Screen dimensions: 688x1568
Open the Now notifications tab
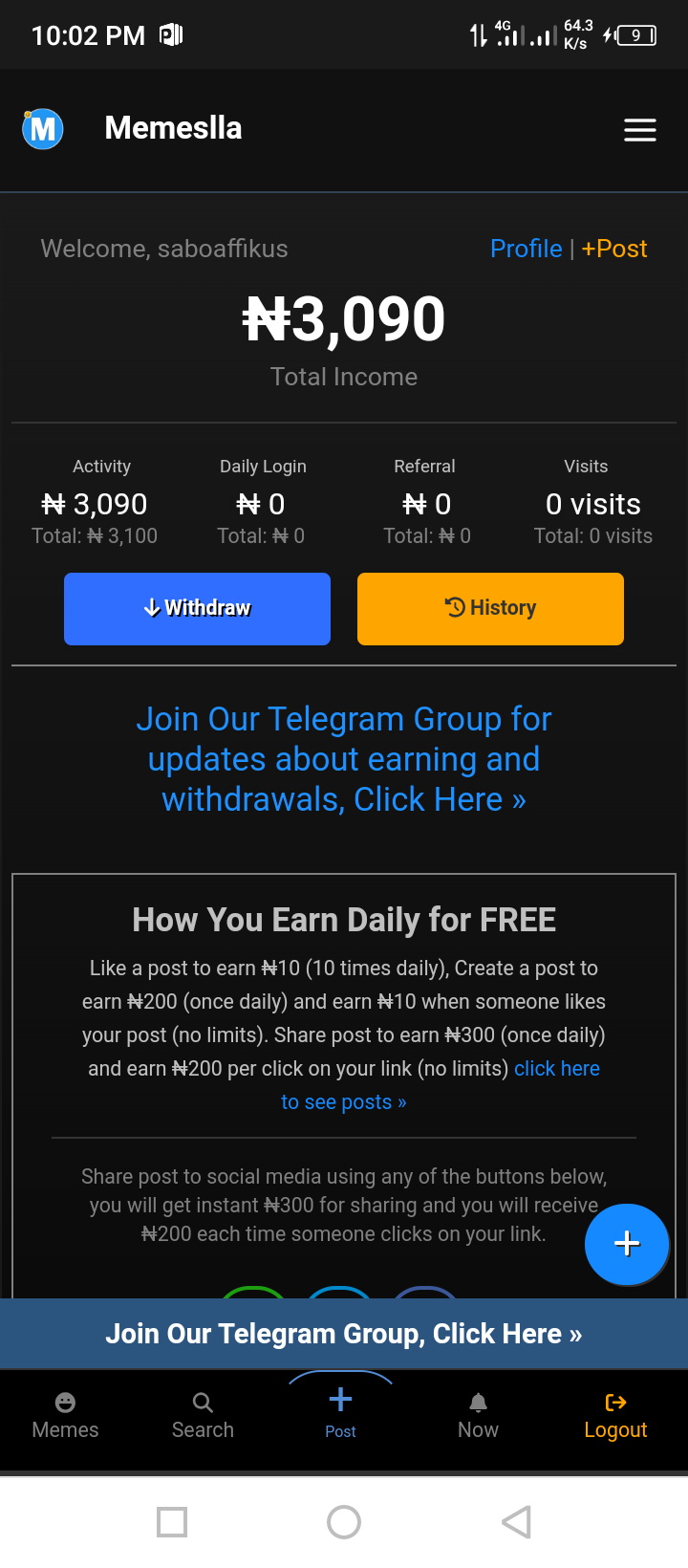(x=478, y=1416)
